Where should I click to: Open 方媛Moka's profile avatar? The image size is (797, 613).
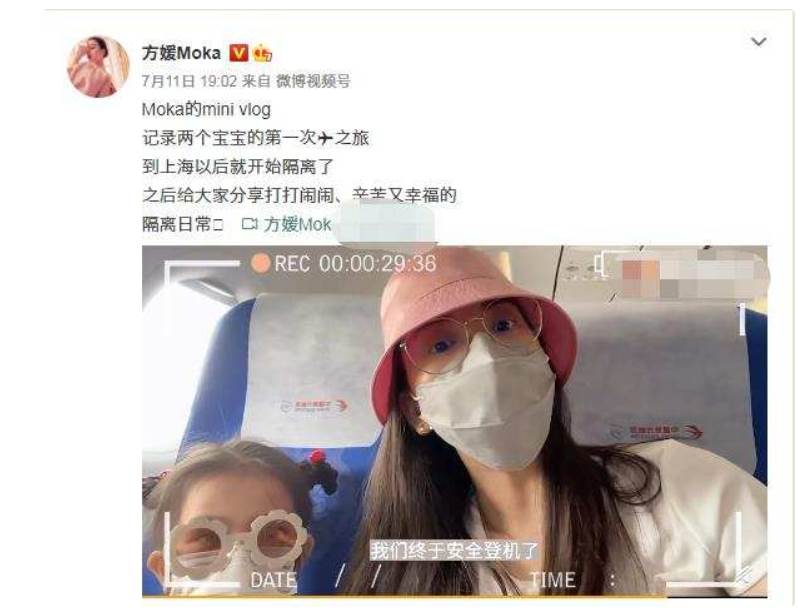[98, 67]
